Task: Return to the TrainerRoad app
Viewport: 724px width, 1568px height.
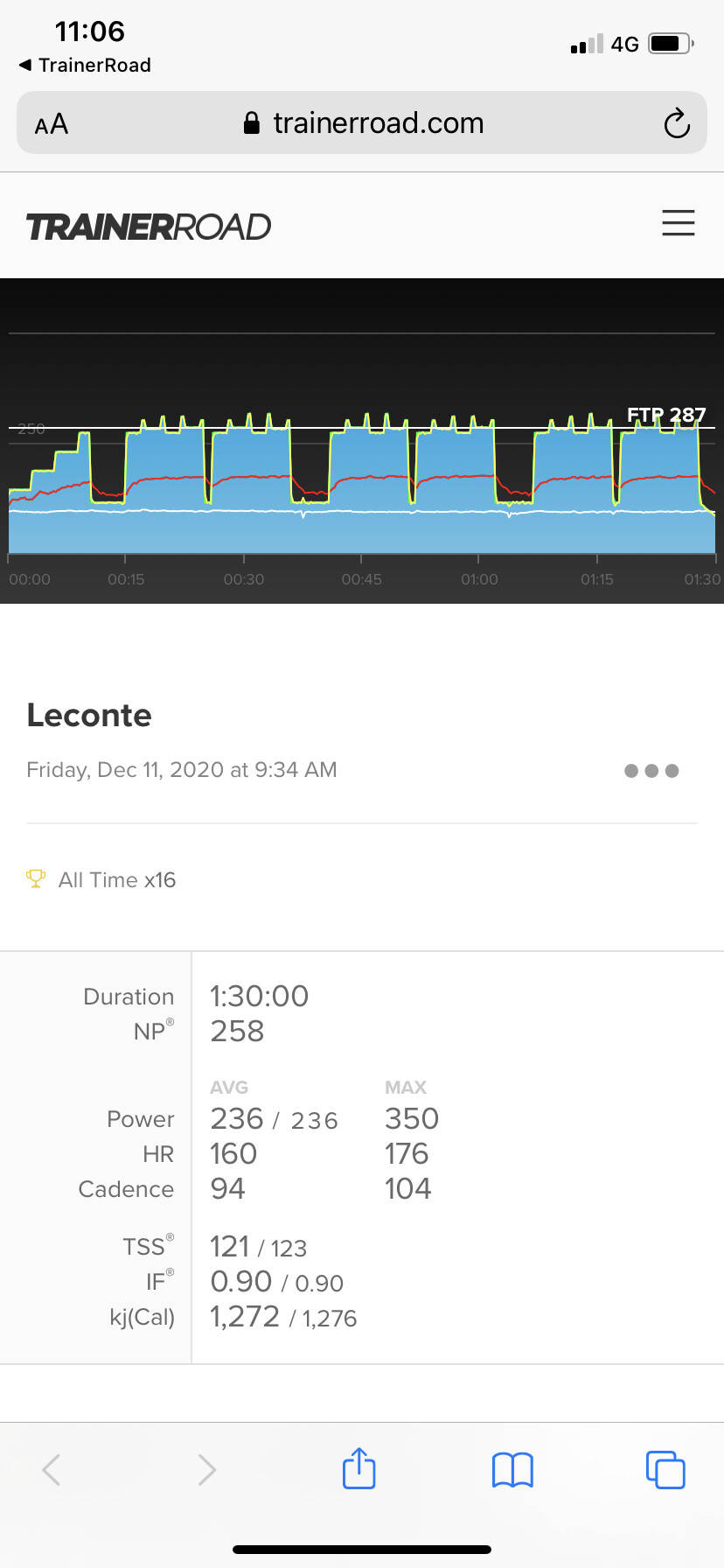Action: [x=85, y=66]
